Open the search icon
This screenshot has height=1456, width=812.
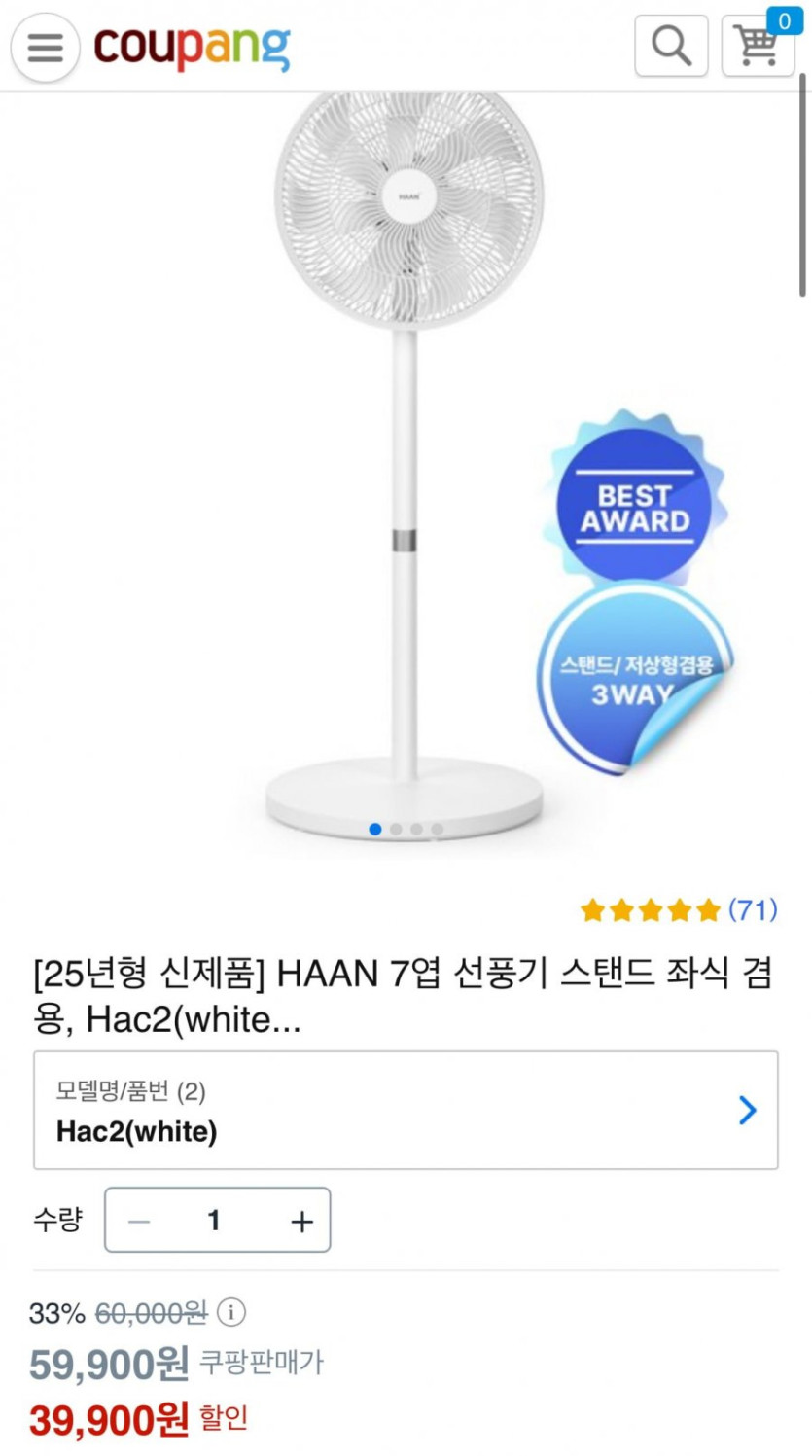[671, 46]
